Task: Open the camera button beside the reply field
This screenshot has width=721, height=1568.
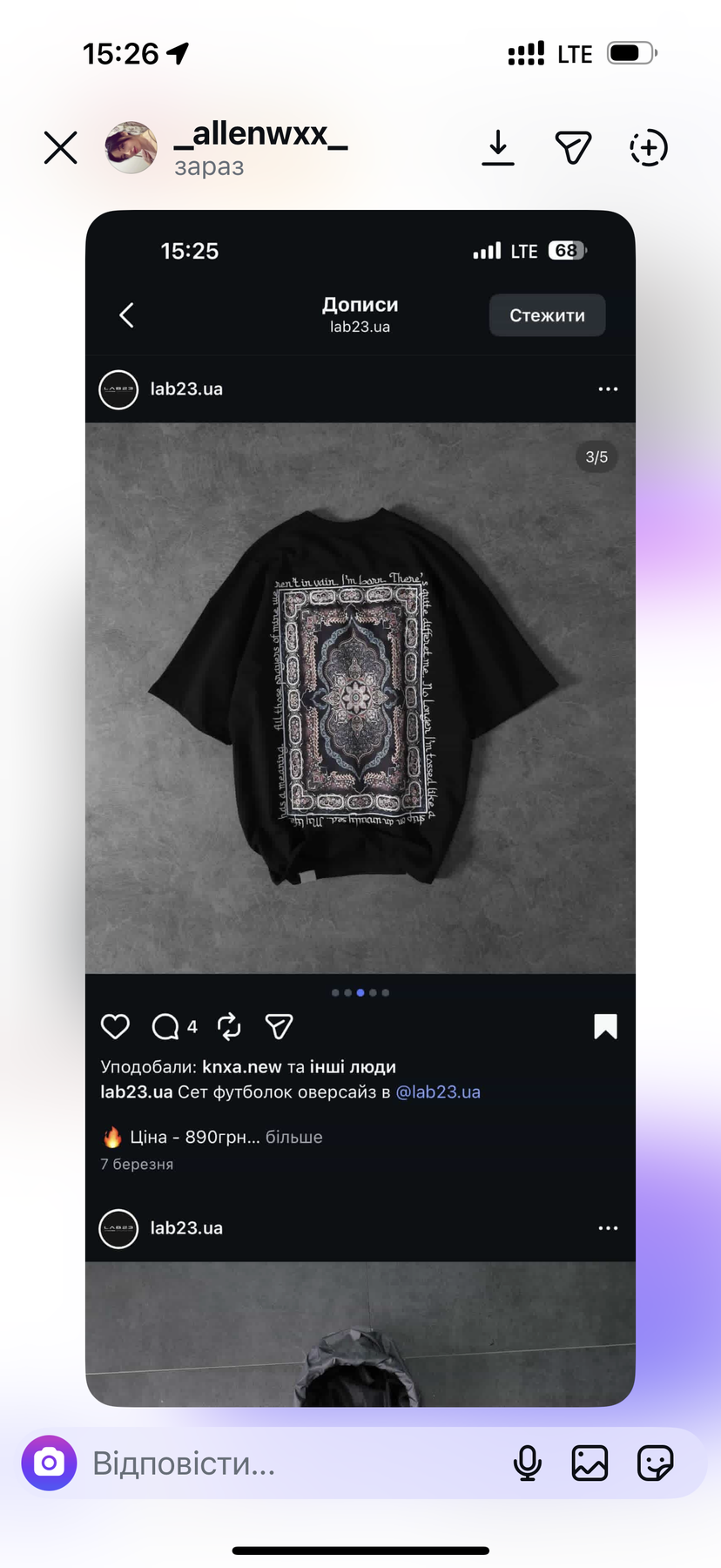Action: (x=49, y=1463)
